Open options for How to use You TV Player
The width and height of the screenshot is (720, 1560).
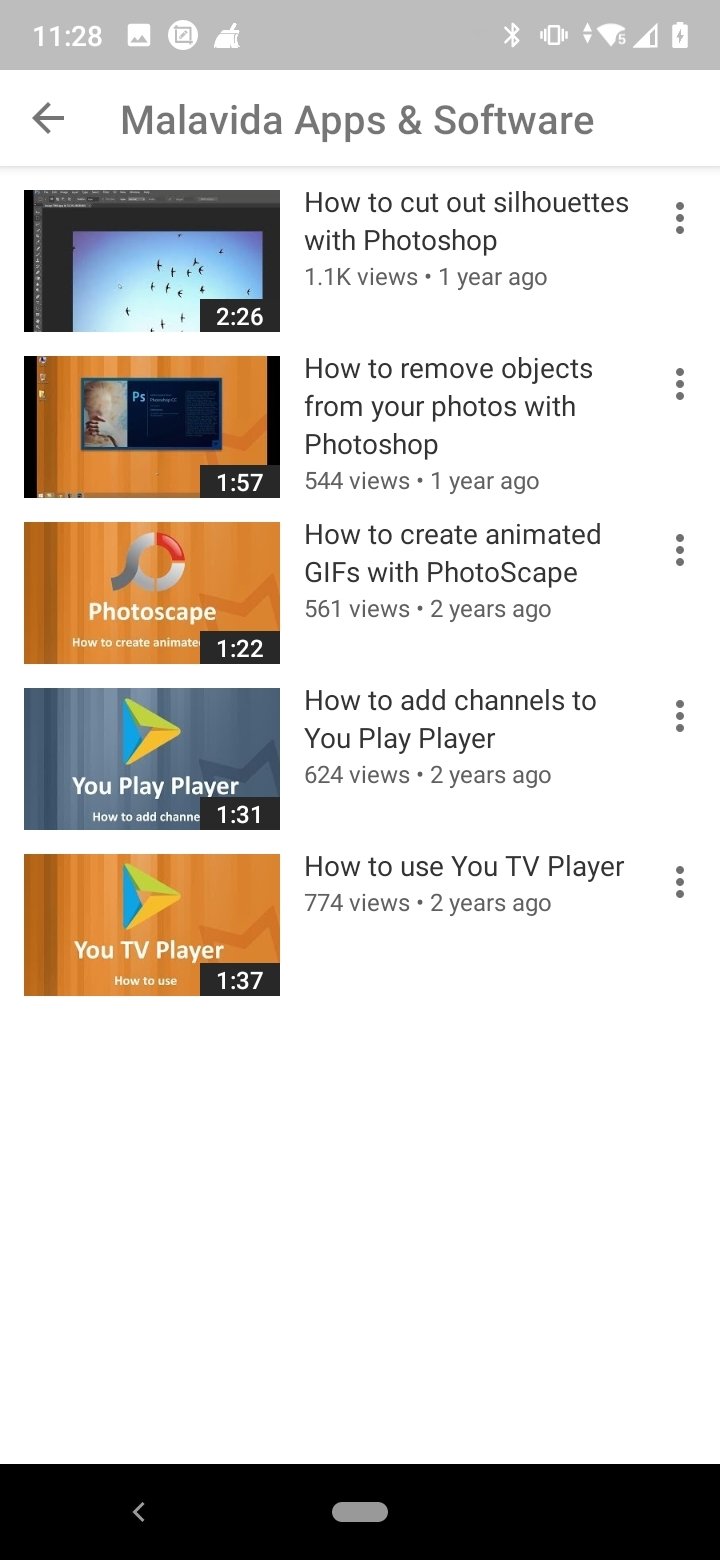(x=680, y=882)
